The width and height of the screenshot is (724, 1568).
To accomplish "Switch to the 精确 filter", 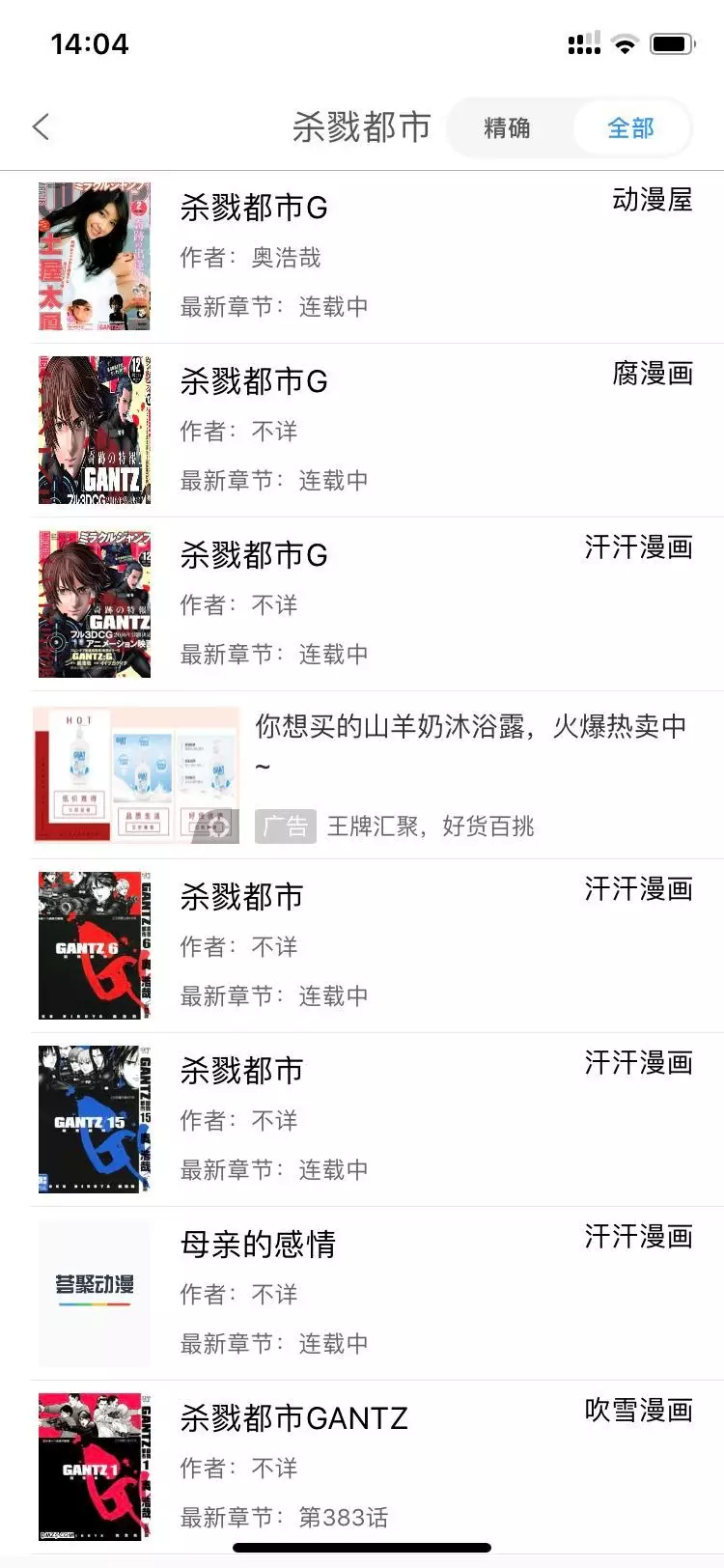I will 507,127.
